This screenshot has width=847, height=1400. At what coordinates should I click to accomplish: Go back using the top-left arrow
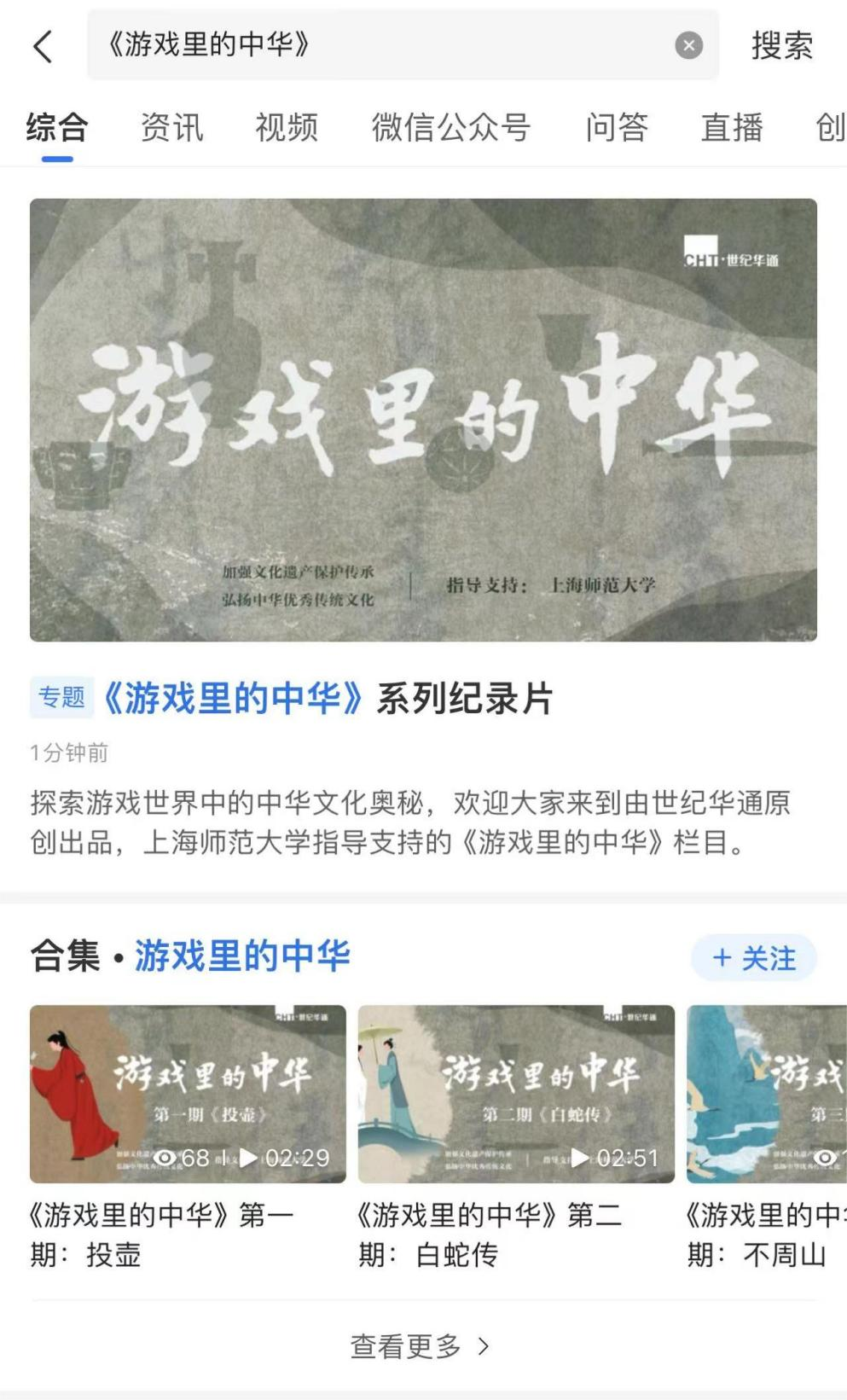[43, 46]
